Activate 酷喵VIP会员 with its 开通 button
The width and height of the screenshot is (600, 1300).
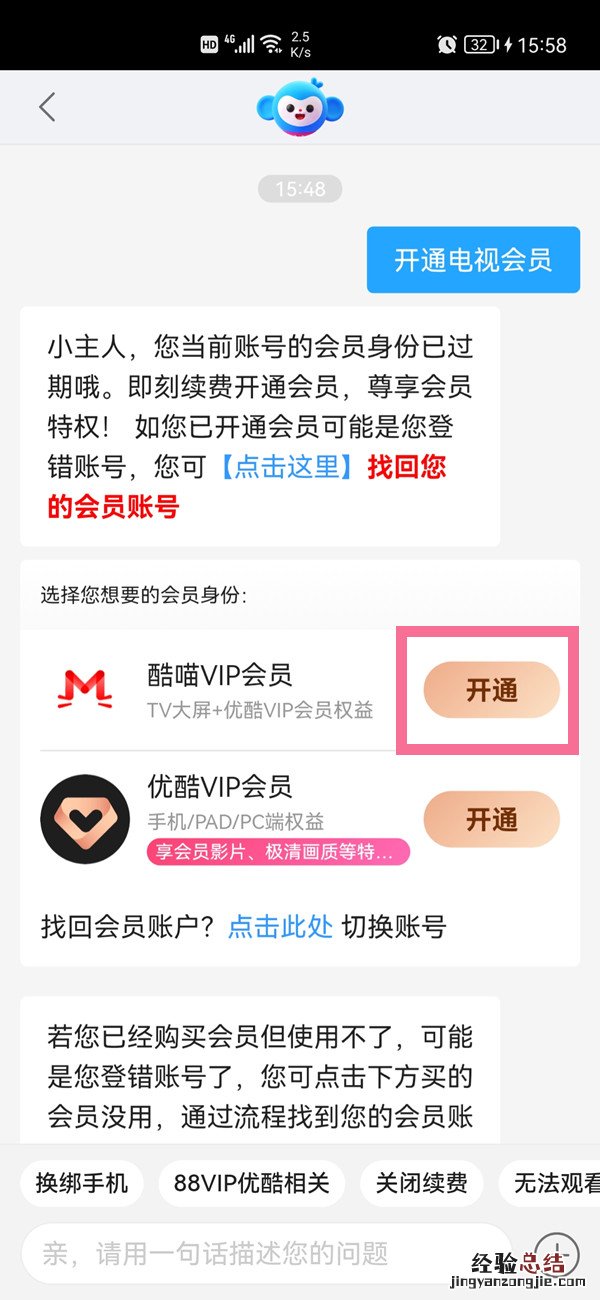tap(491, 690)
